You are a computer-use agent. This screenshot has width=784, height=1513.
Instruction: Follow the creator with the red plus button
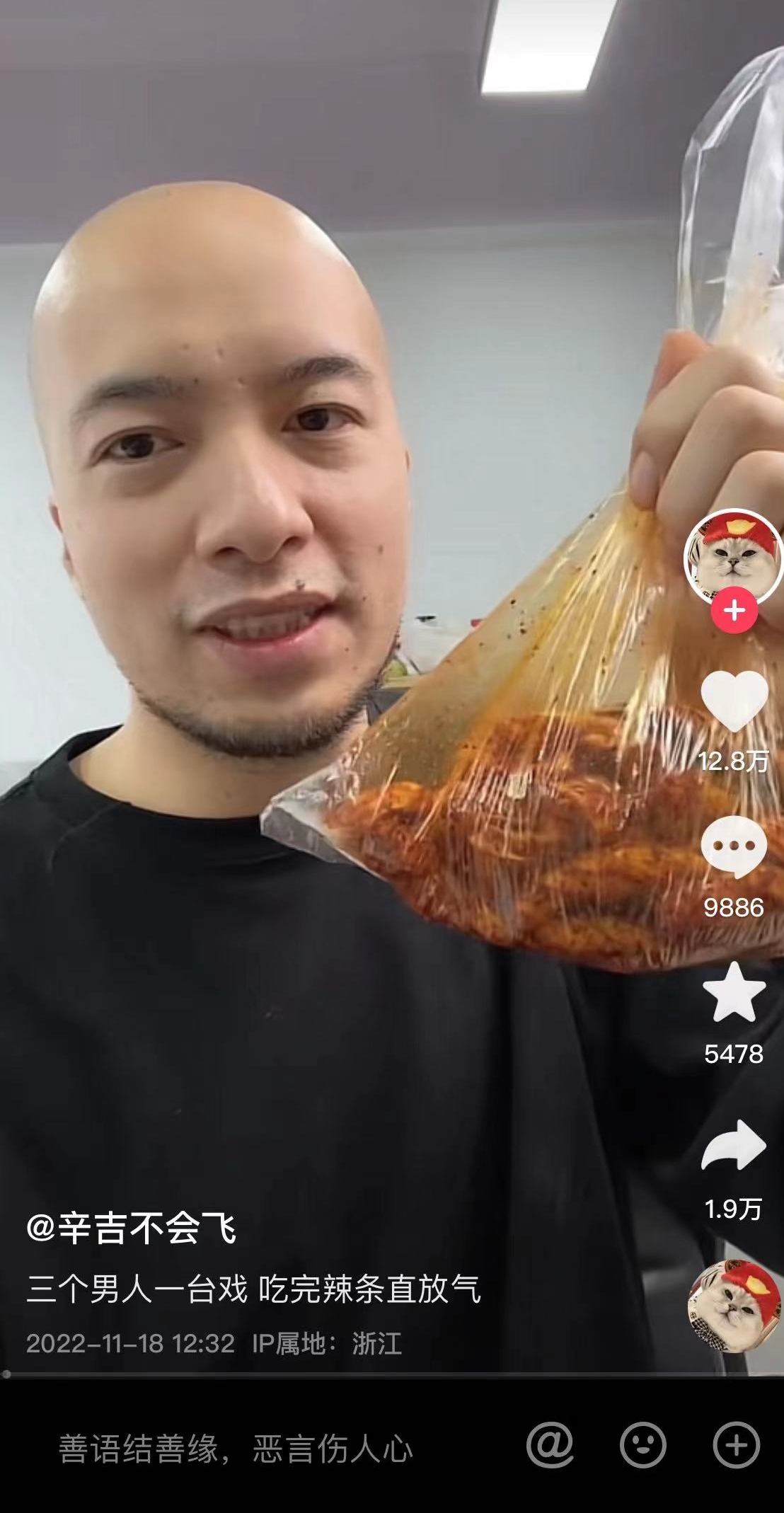(x=734, y=610)
